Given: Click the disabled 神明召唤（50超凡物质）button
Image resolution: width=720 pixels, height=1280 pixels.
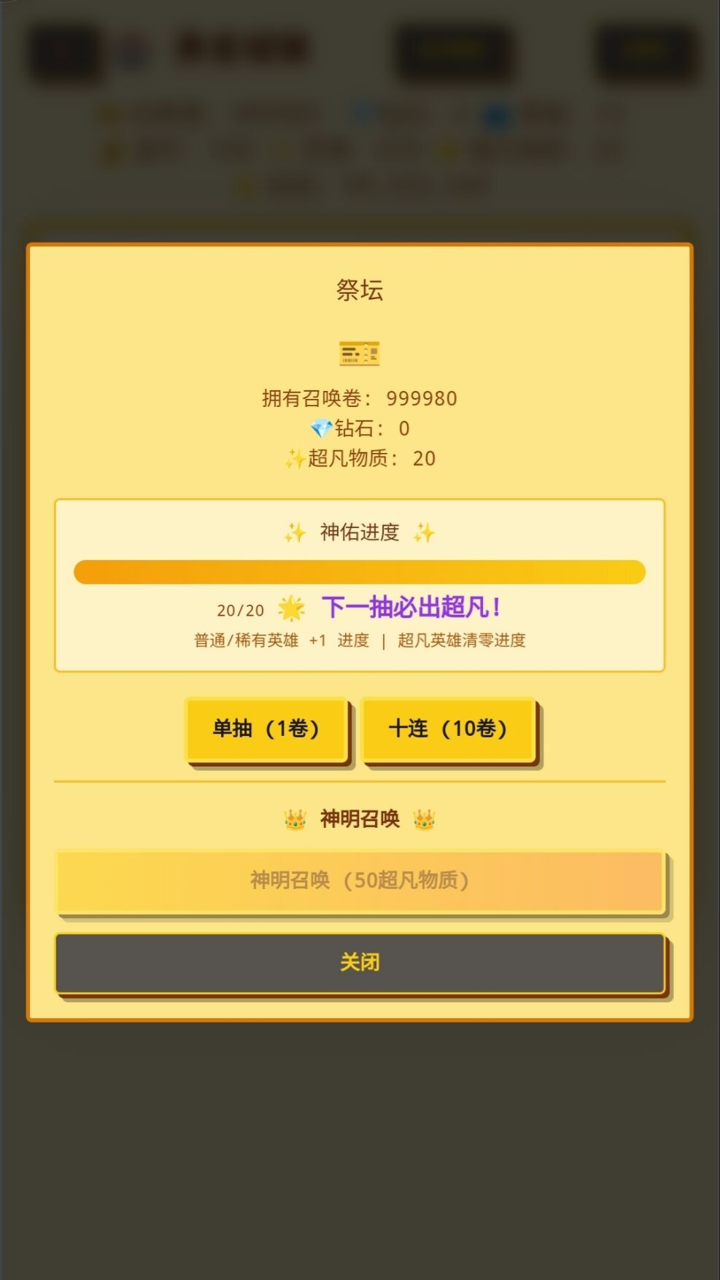Looking at the screenshot, I should [360, 881].
